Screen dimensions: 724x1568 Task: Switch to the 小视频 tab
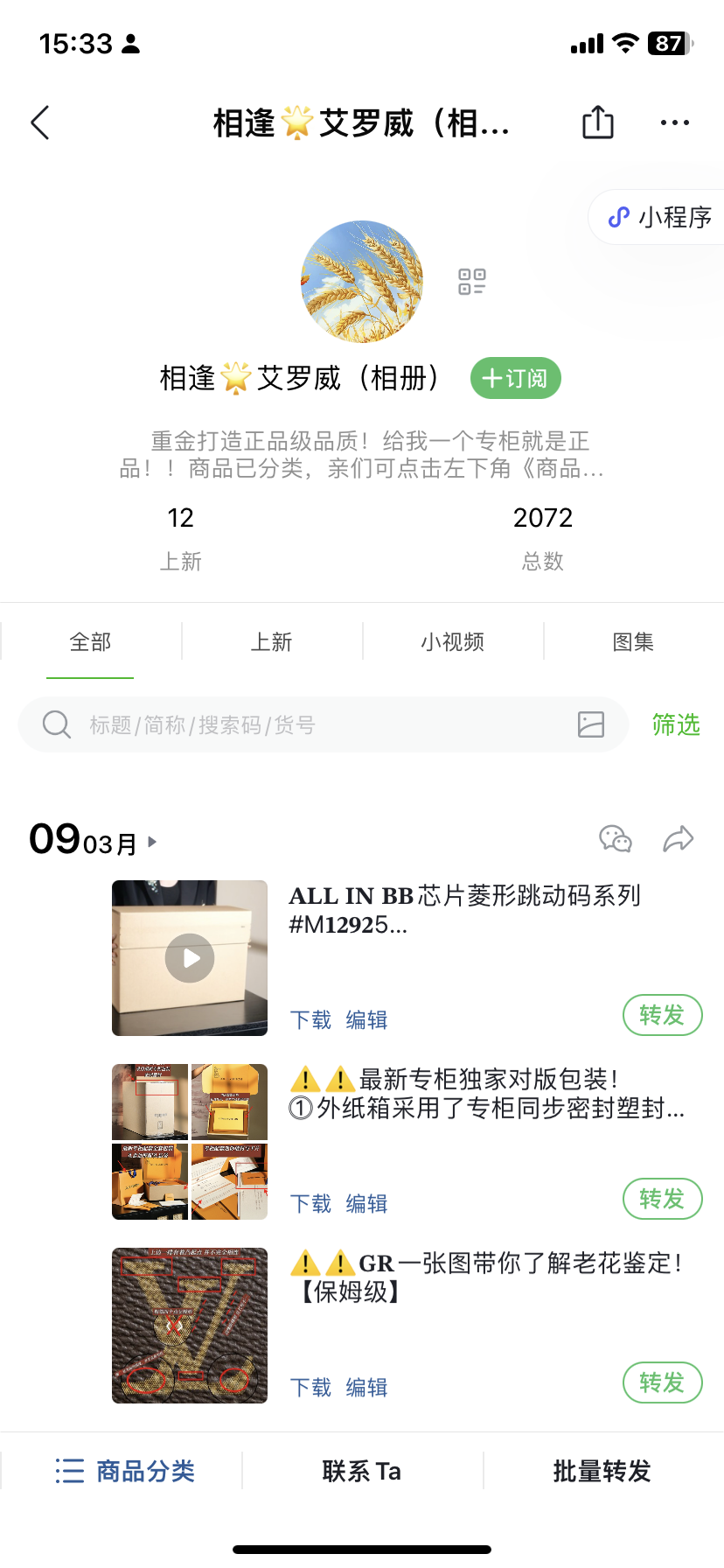click(452, 642)
